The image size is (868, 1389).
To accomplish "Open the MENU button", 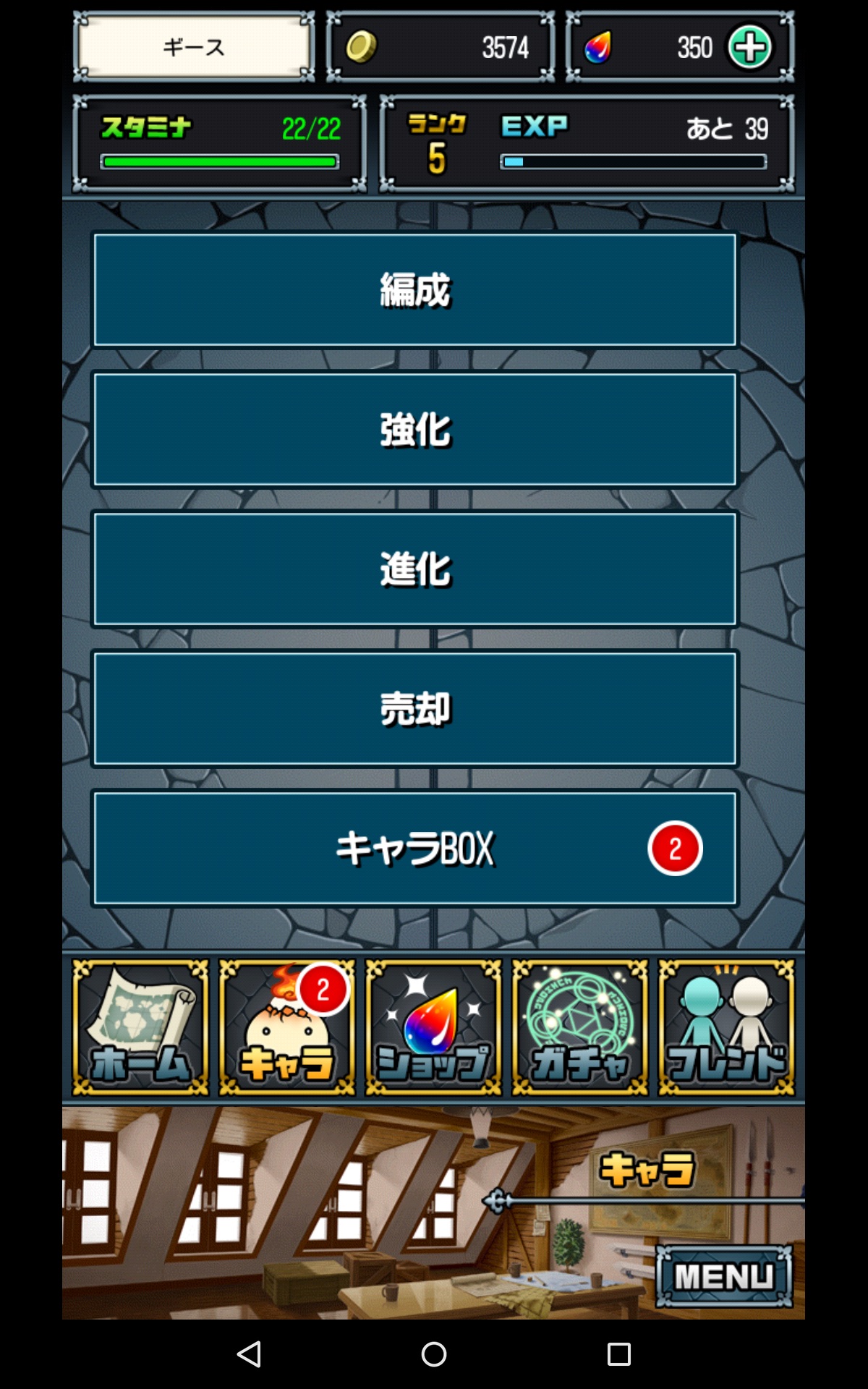I will [x=724, y=1276].
